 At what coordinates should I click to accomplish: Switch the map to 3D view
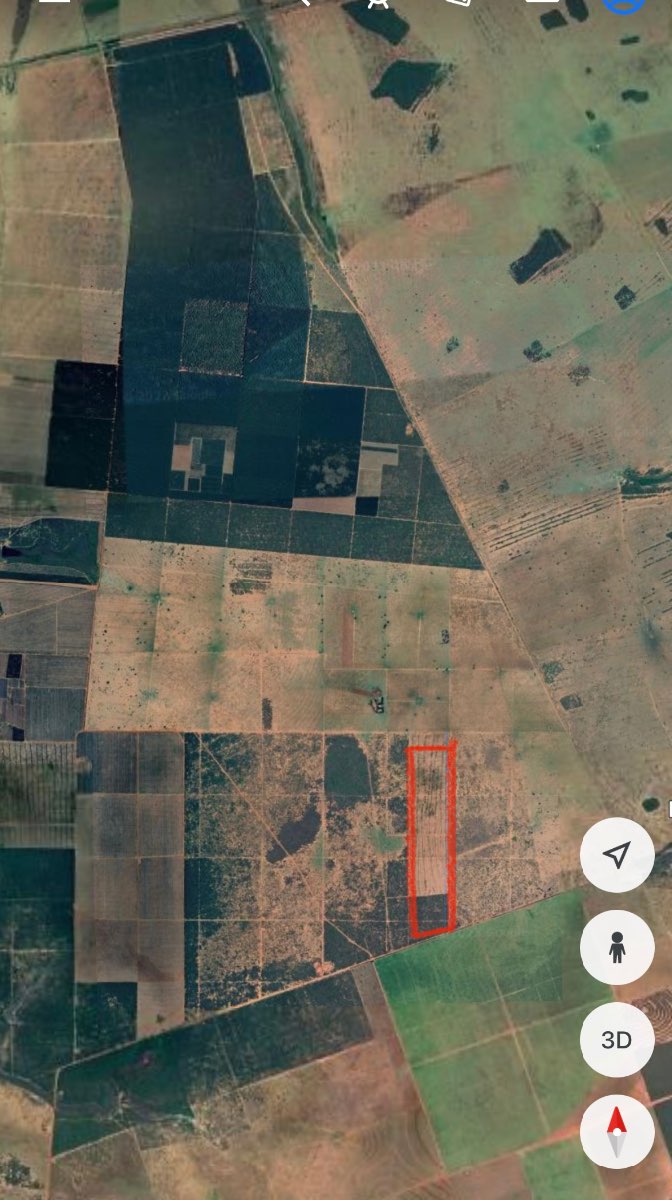click(x=617, y=1040)
